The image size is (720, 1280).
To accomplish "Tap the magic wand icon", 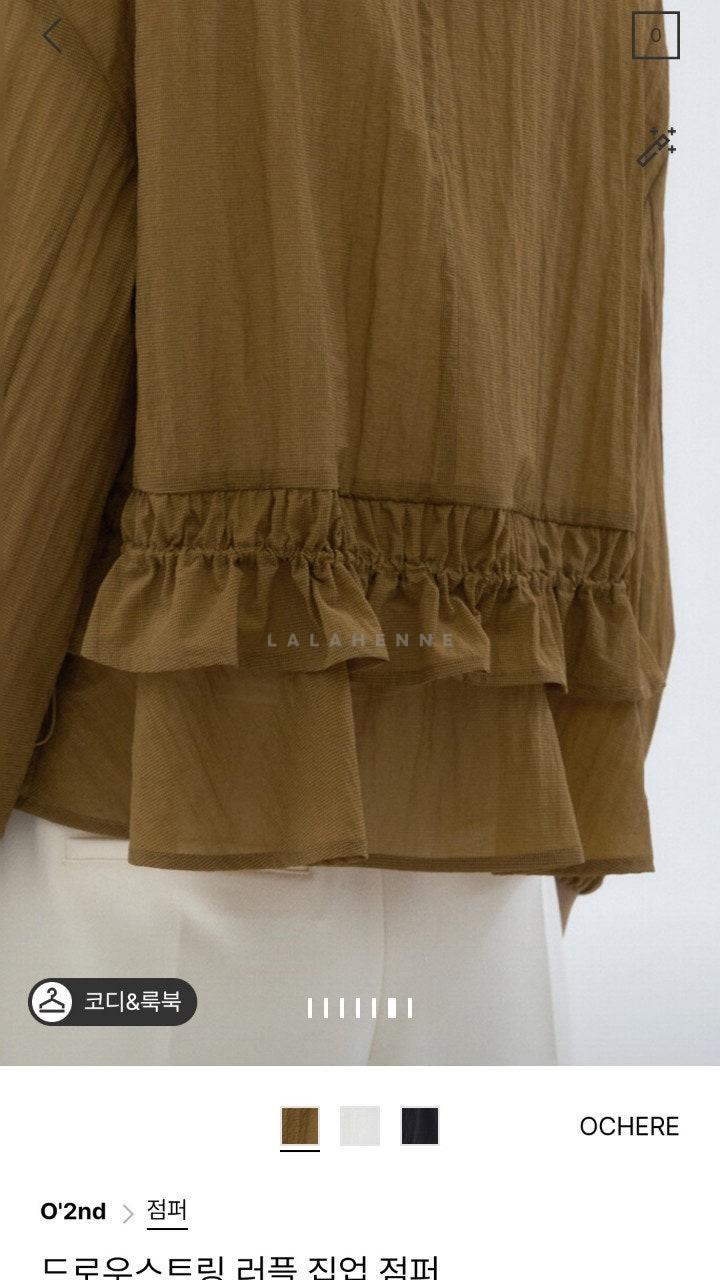I will [657, 146].
